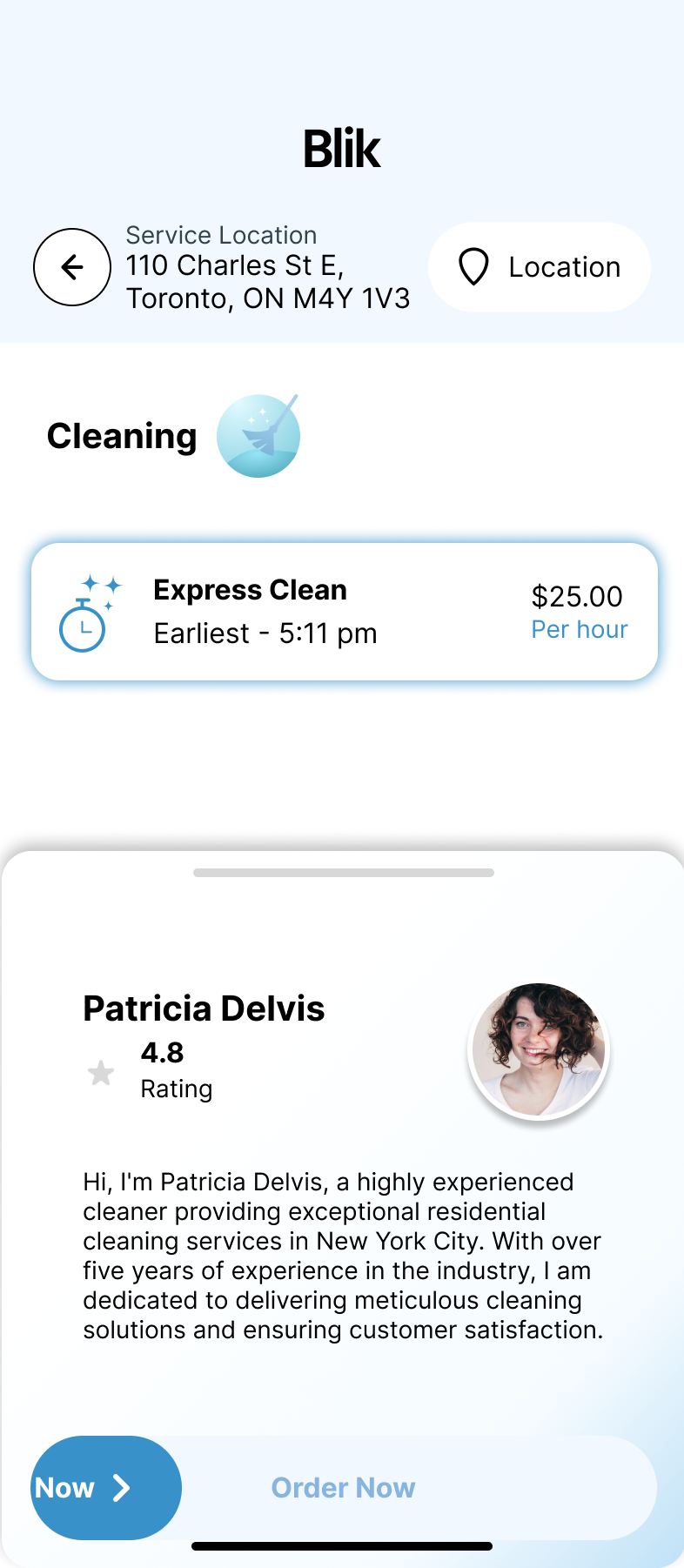Select the location pin icon
Screen dimensions: 684x1568
click(x=473, y=267)
